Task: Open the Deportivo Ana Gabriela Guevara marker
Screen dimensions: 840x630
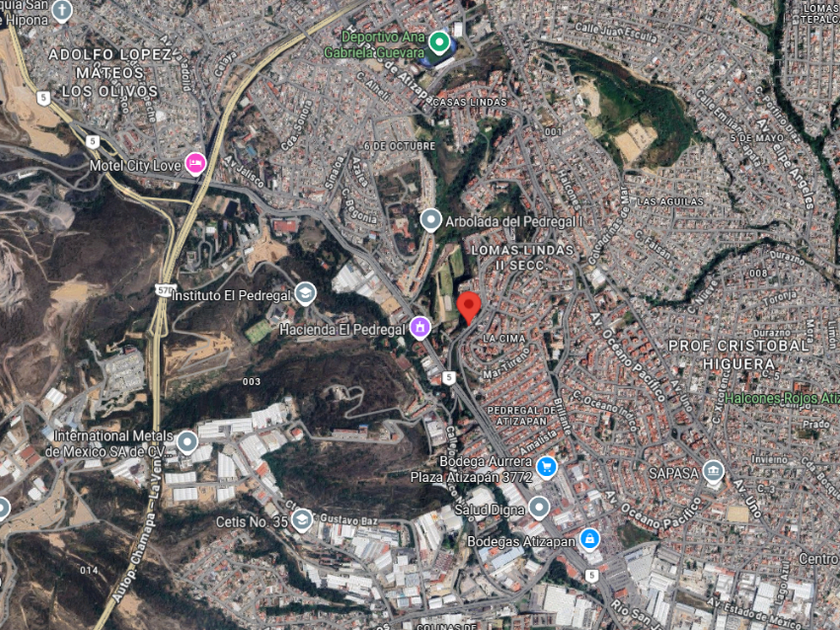Action: coord(439,43)
